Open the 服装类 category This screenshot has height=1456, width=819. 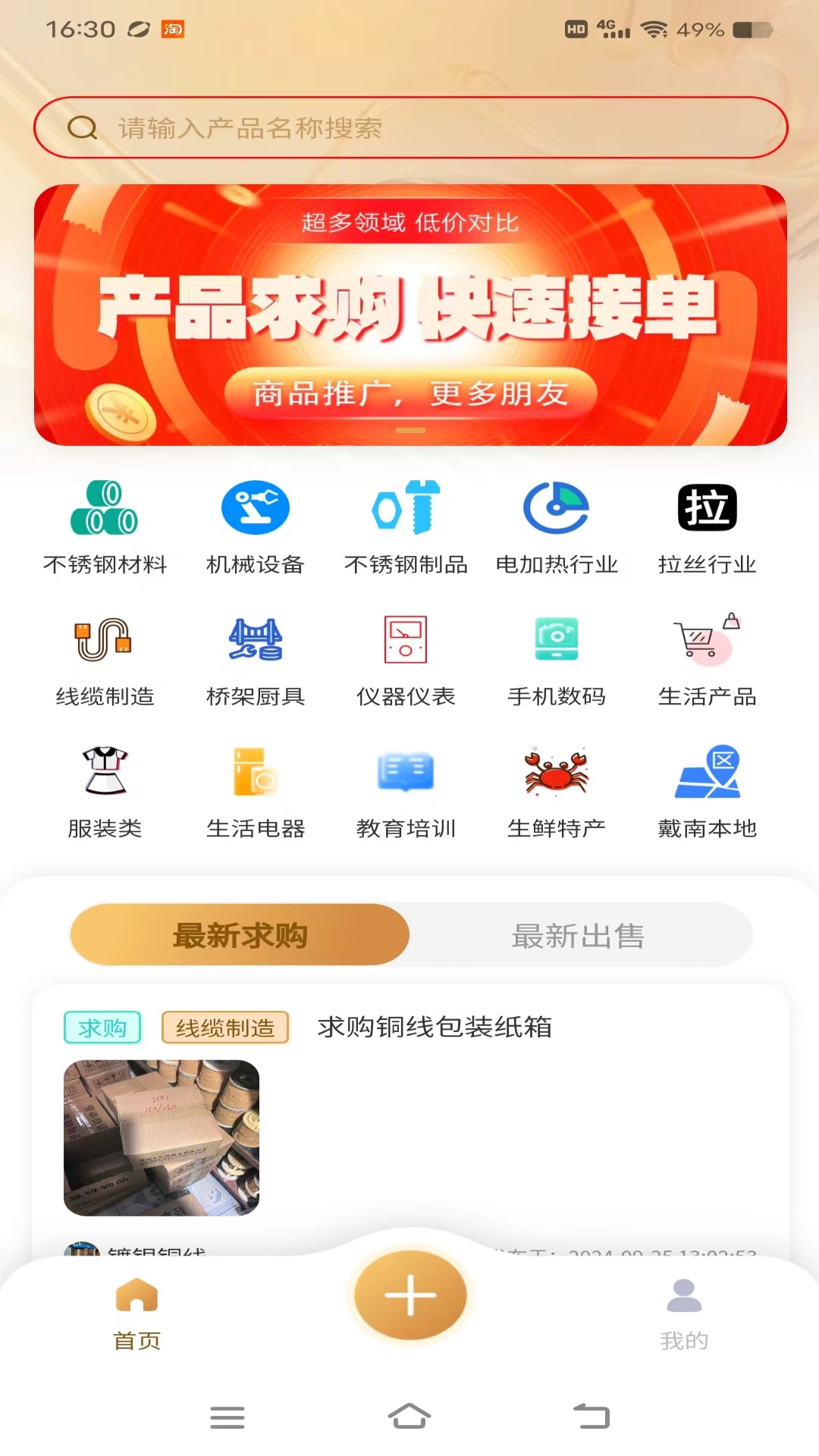click(x=105, y=789)
